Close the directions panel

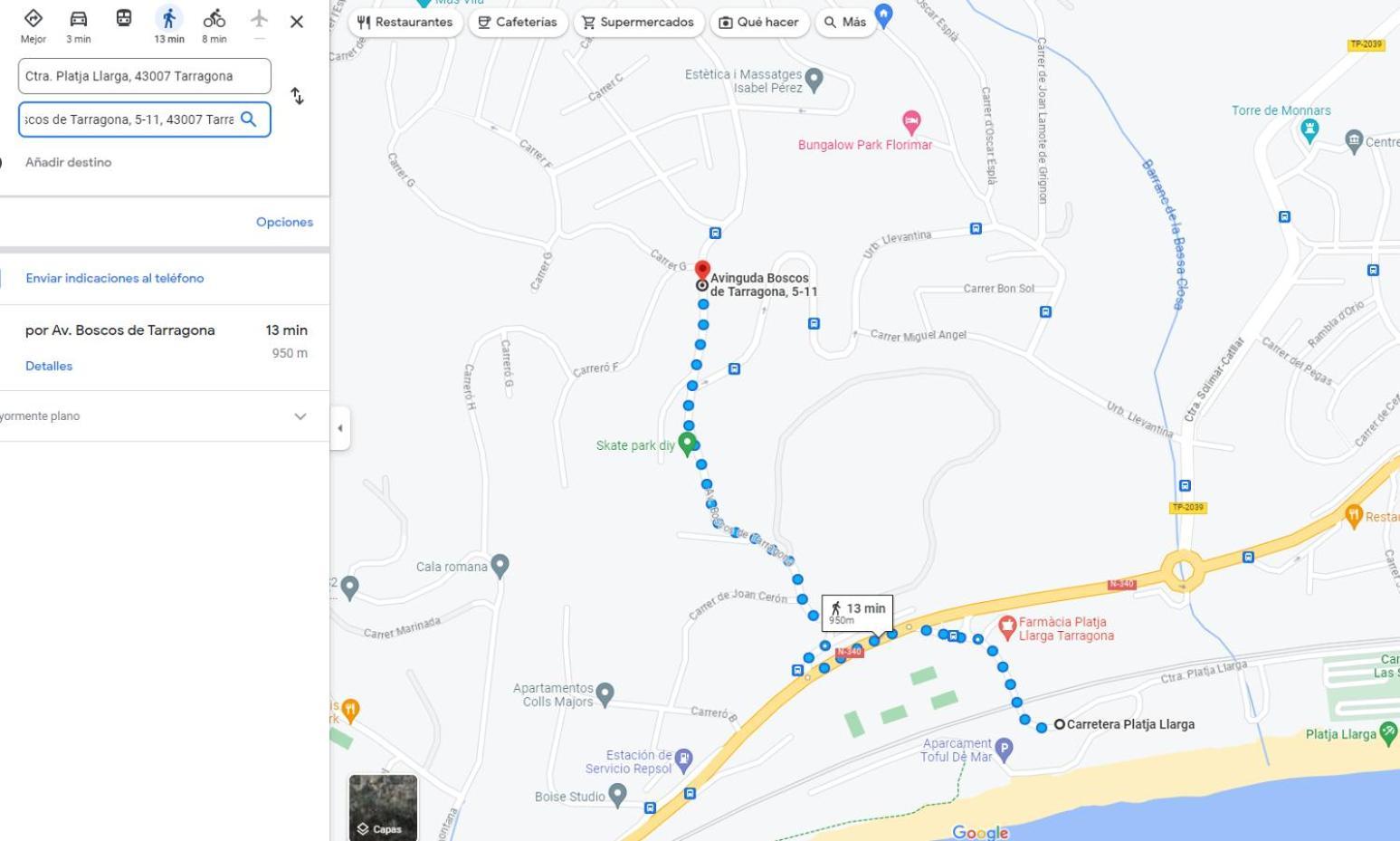pos(296,22)
